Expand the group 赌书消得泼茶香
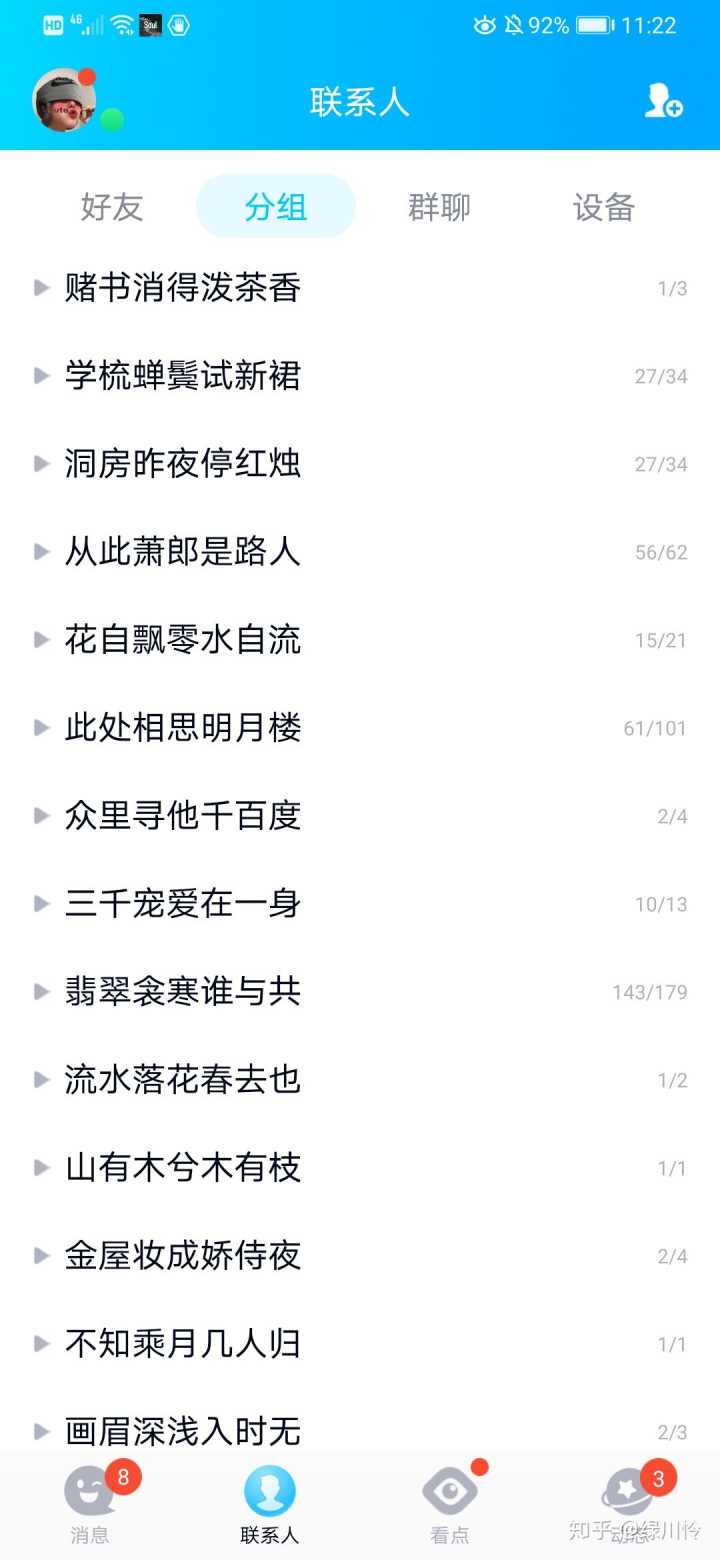Screen dimensions: 720x1560 point(360,288)
